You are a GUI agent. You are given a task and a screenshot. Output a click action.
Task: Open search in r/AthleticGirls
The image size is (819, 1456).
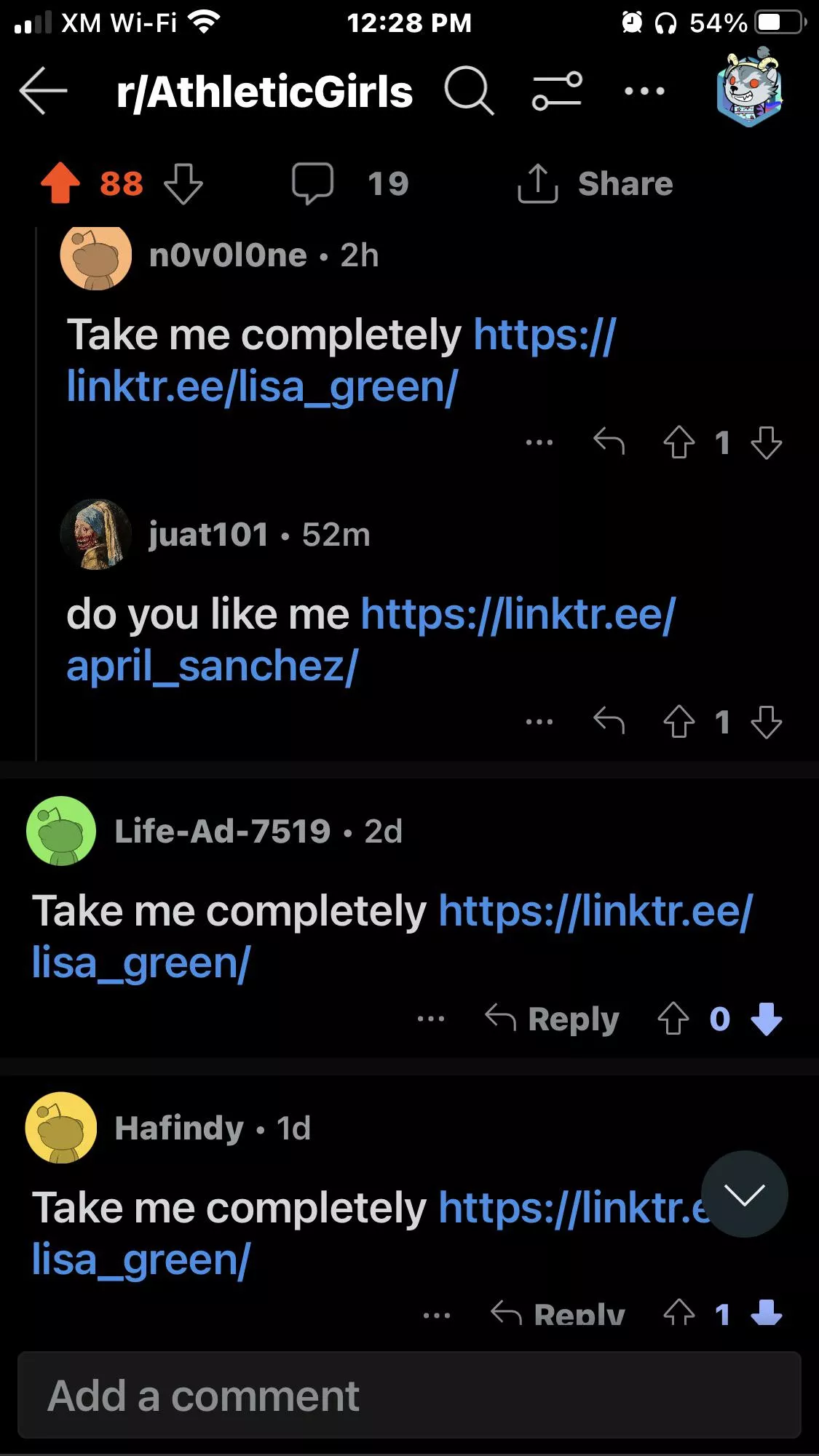469,91
